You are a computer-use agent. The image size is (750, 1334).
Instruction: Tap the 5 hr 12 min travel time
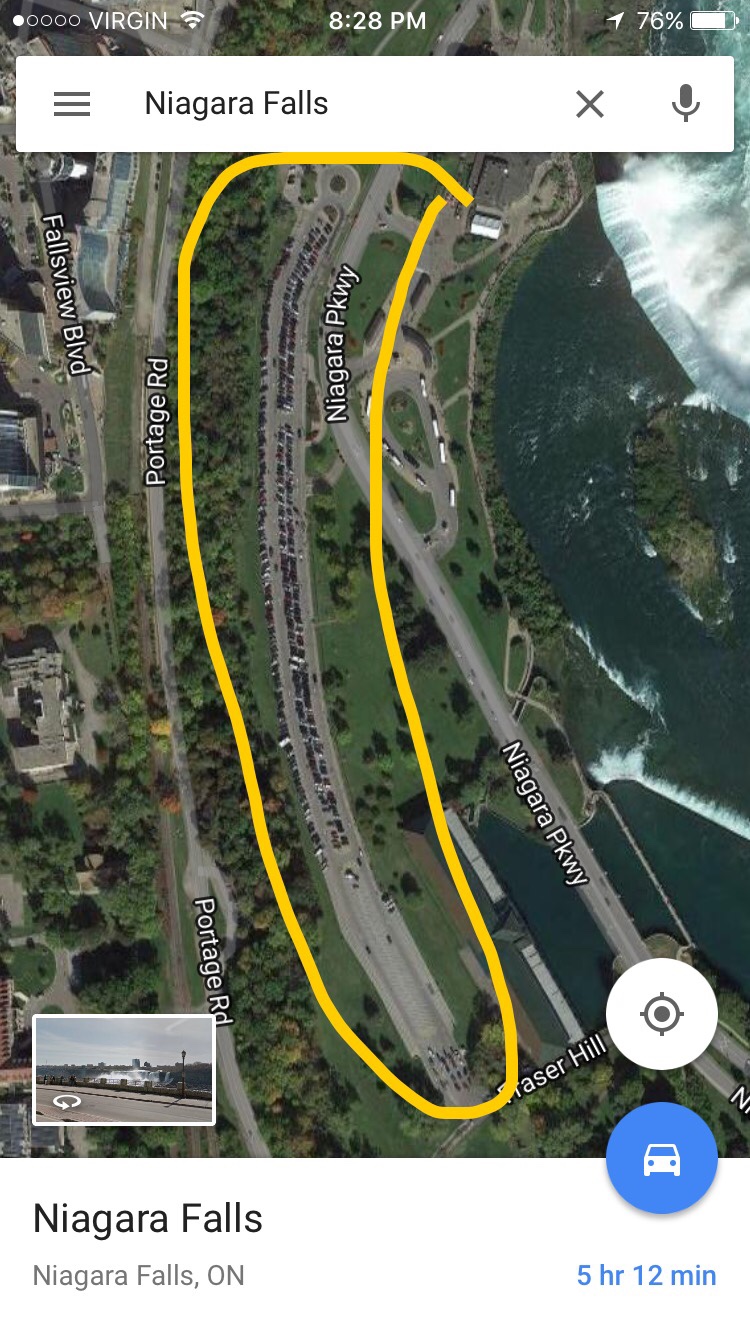[646, 1276]
